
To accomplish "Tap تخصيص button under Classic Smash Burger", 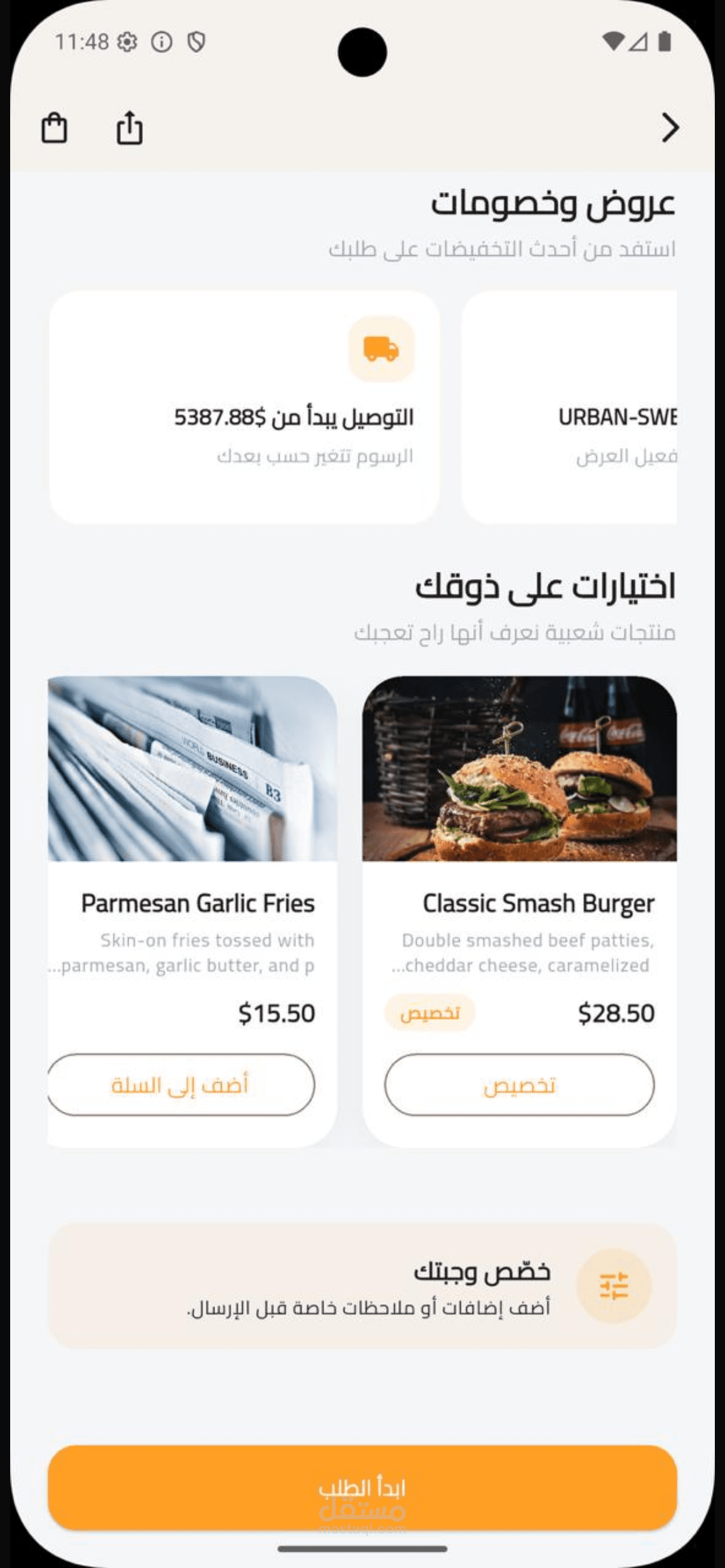I will point(519,1085).
